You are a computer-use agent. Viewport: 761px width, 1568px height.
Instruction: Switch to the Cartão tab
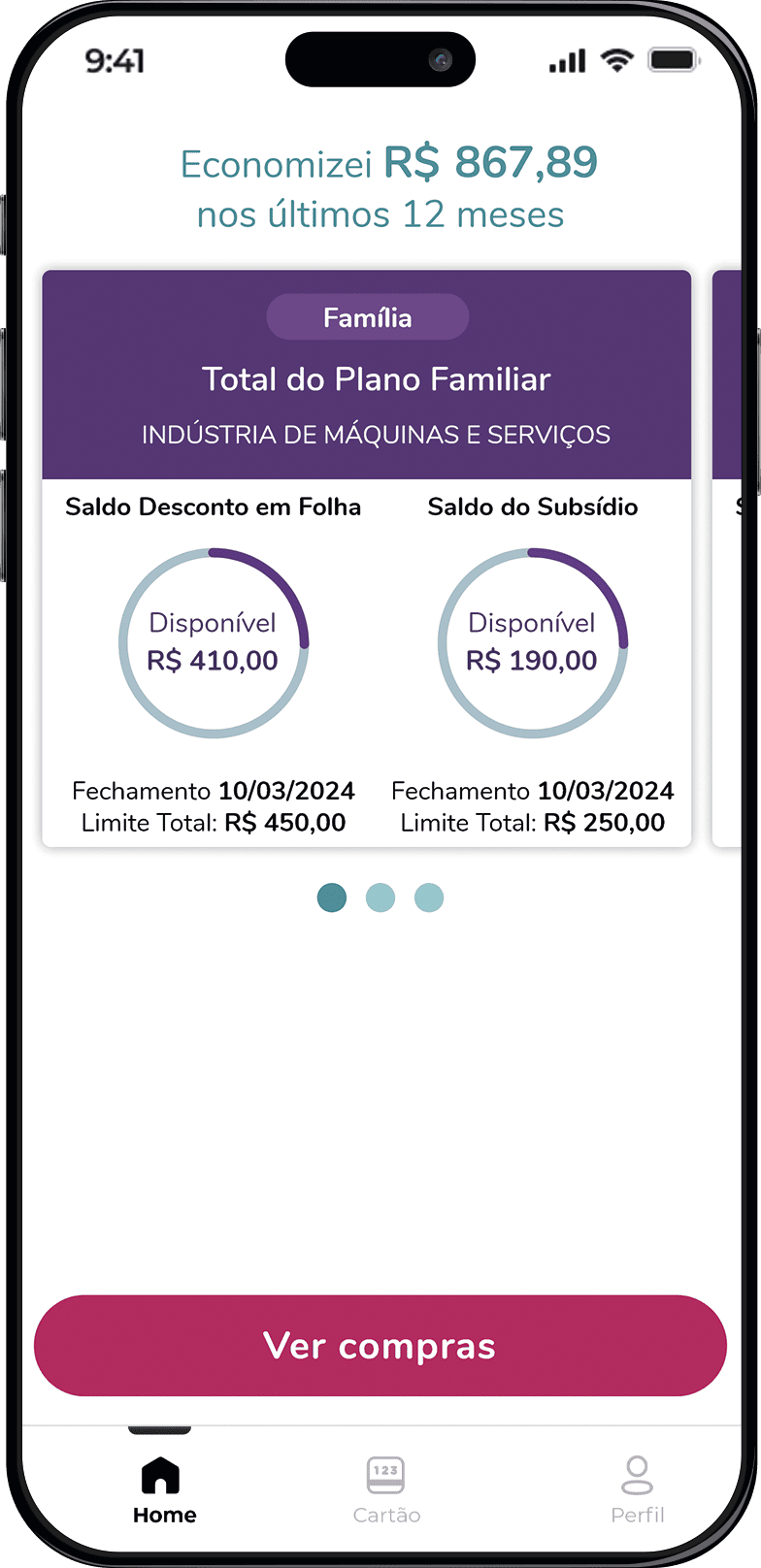point(385,1475)
